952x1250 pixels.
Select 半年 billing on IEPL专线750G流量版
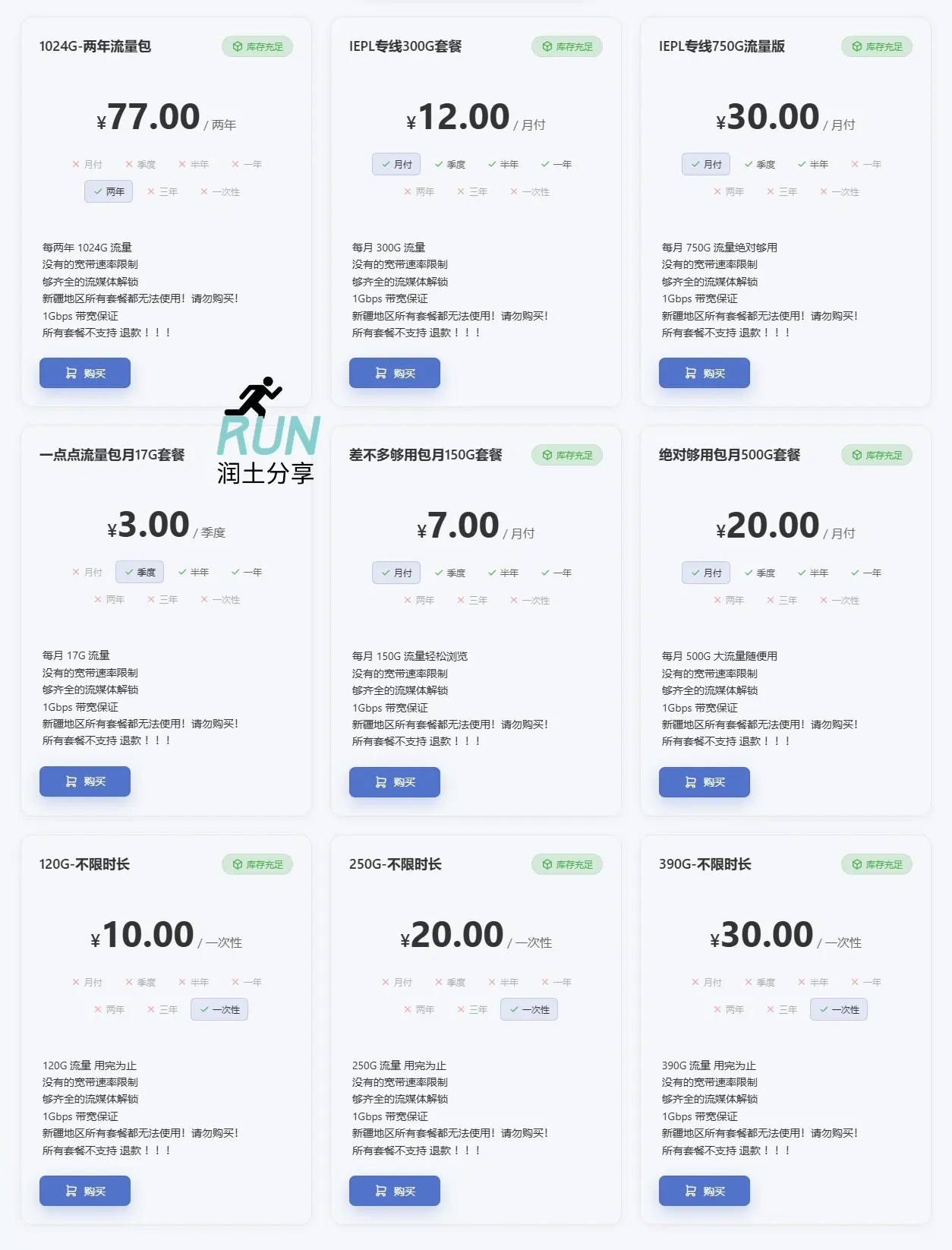point(813,164)
